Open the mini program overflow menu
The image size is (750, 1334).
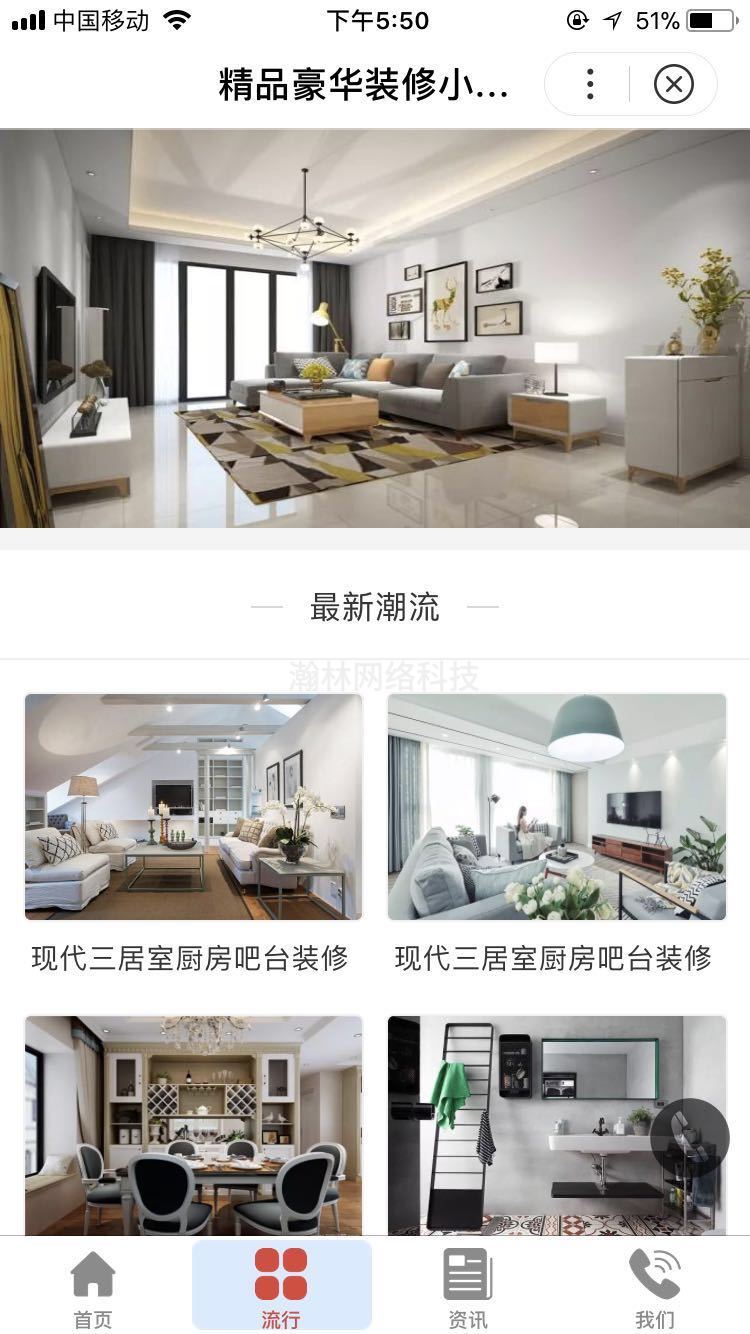tap(590, 85)
